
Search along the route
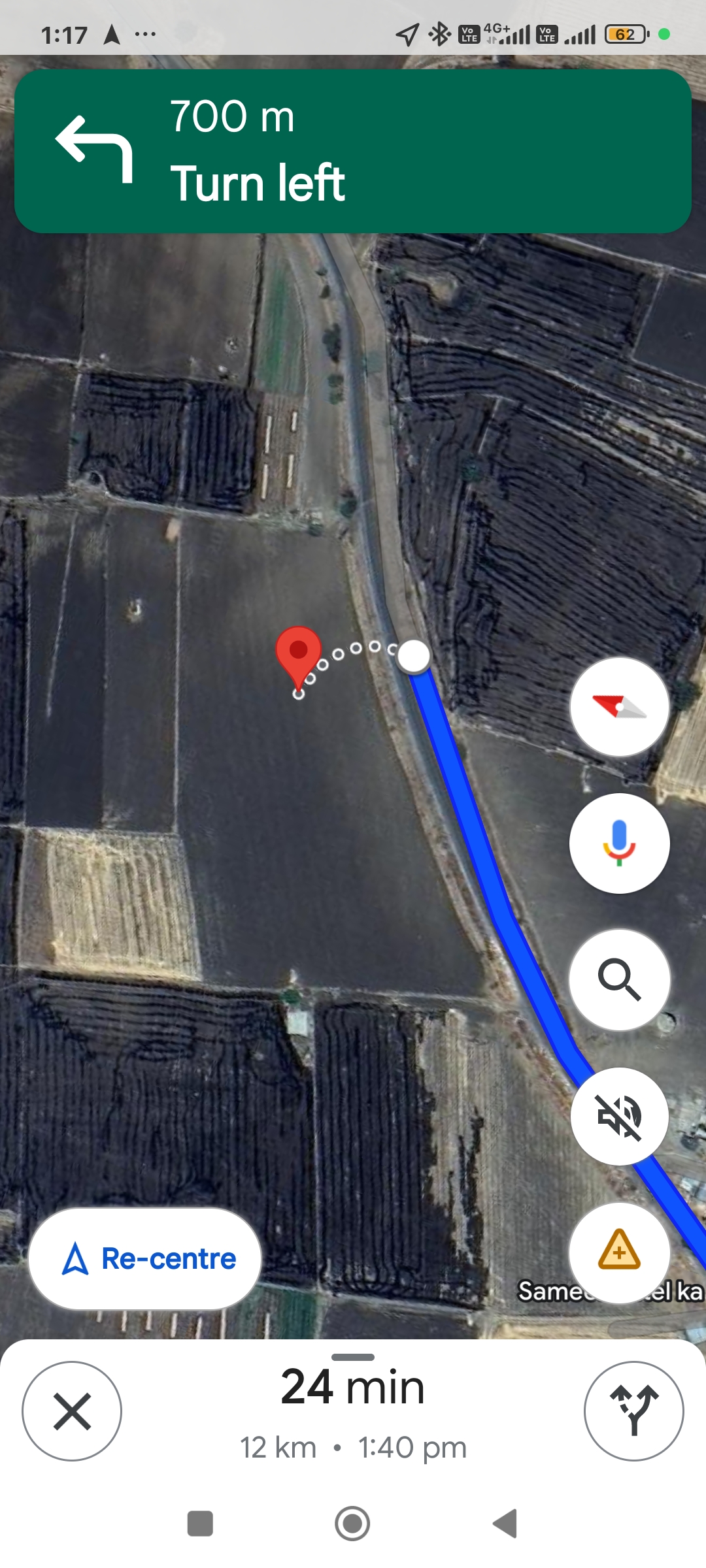(619, 979)
